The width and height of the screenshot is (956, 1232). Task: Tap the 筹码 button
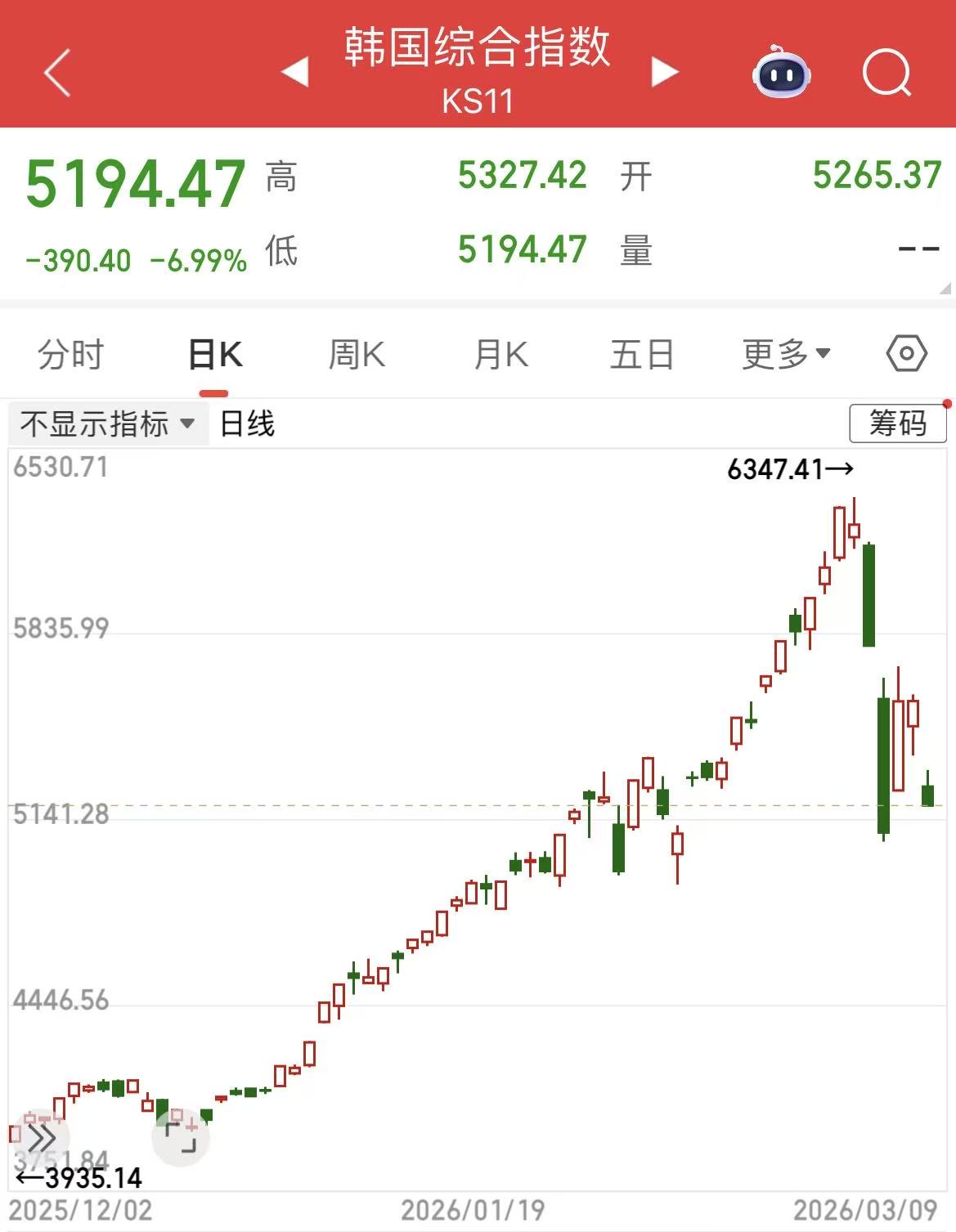897,423
